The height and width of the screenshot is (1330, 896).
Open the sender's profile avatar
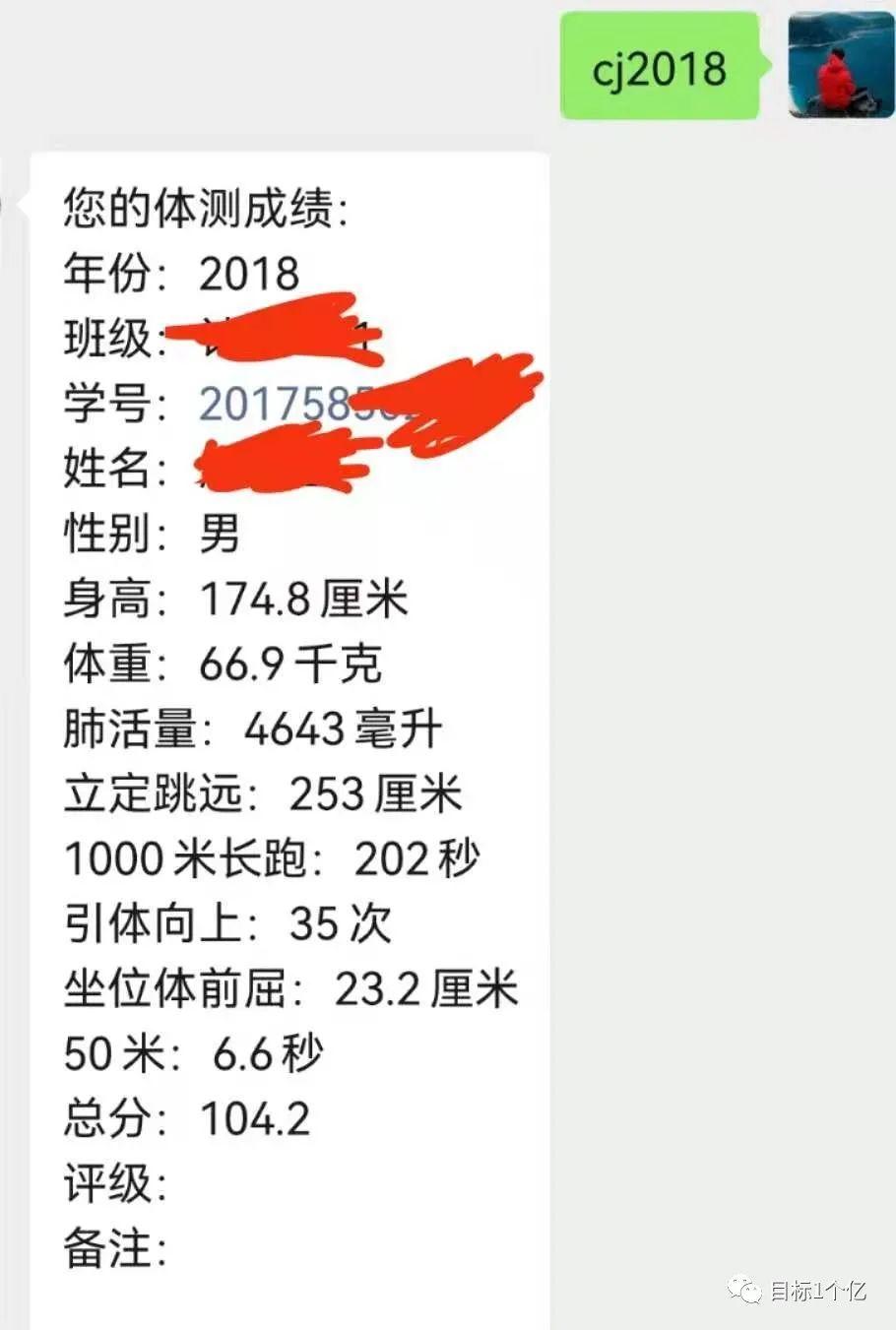coord(840,65)
